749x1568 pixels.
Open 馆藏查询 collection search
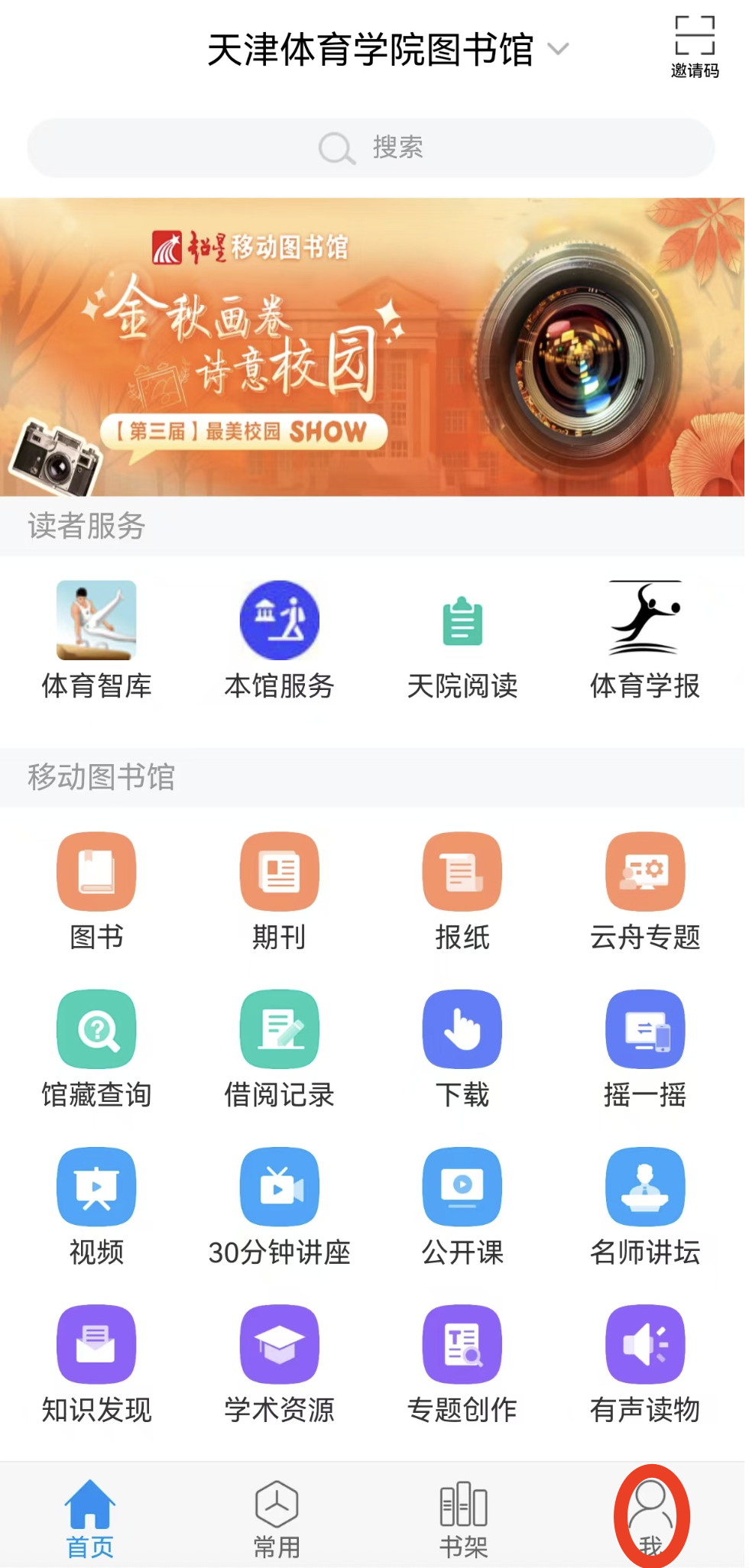pyautogui.click(x=96, y=1048)
